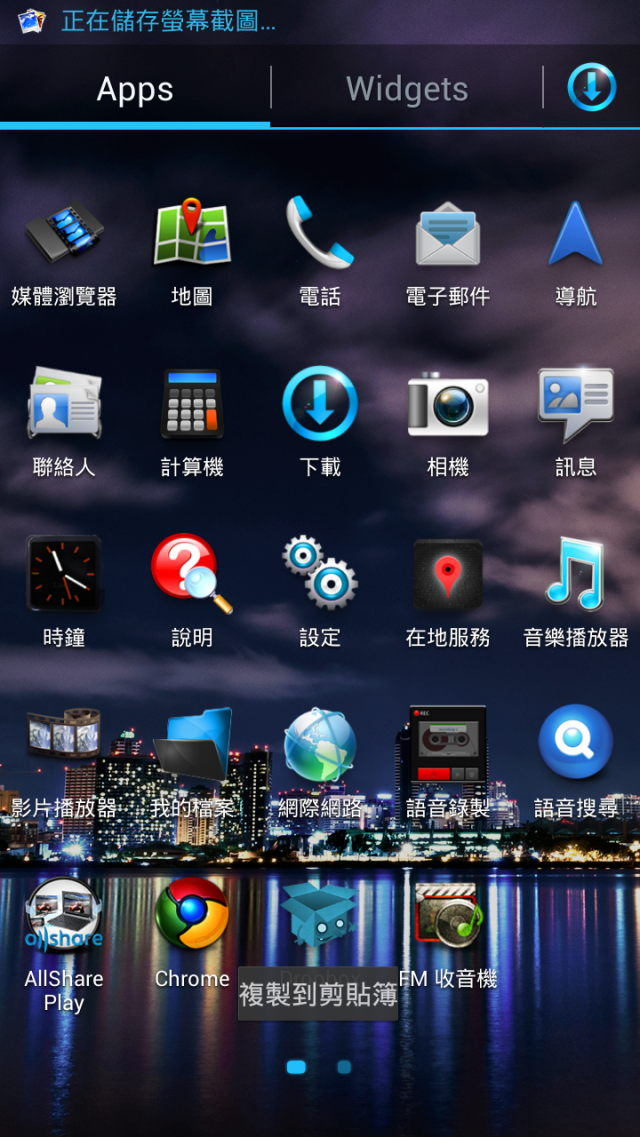Image resolution: width=640 pixels, height=1138 pixels.
Task: Open the downloads icon in the top bar
Action: [x=592, y=87]
